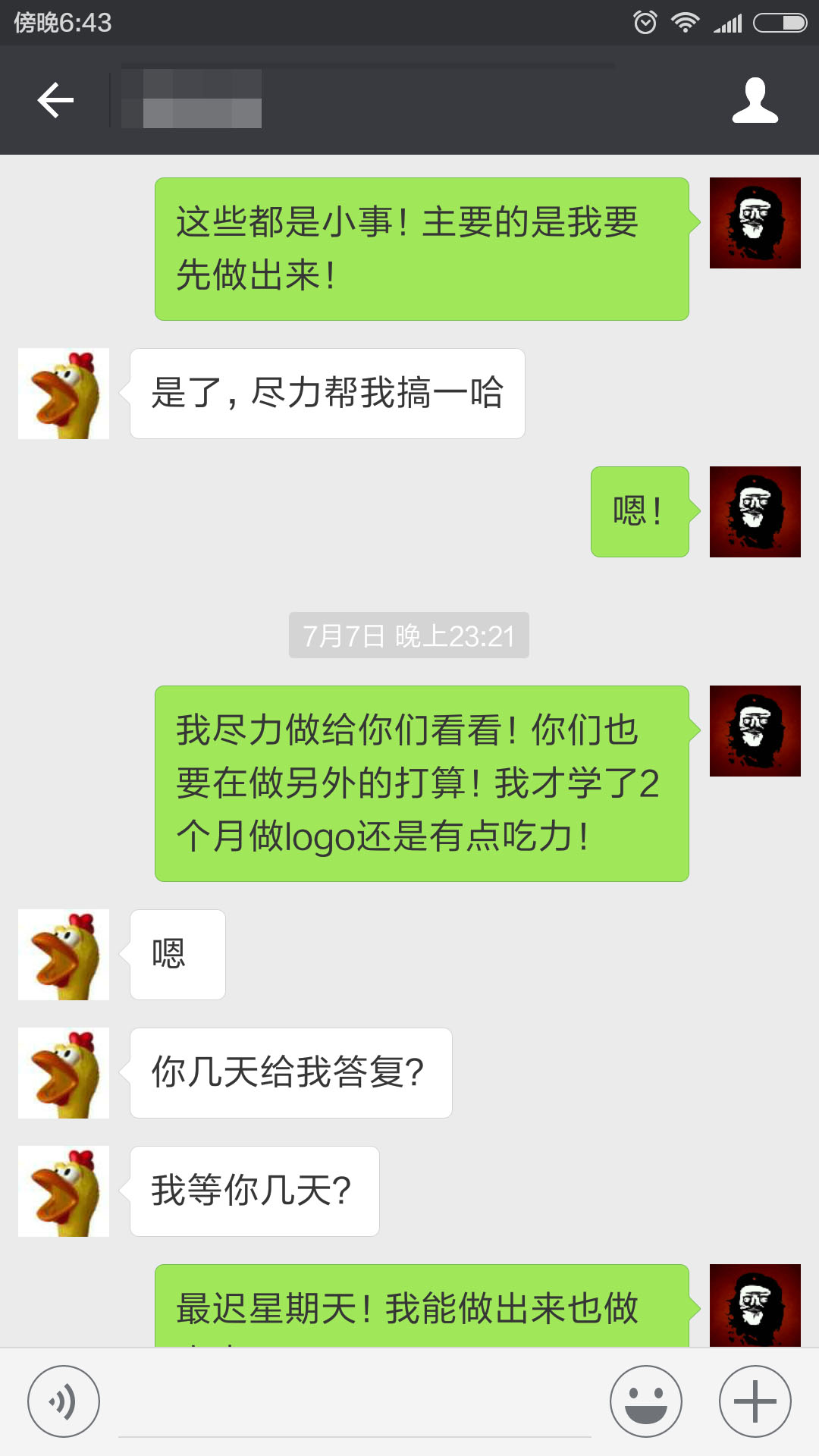The width and height of the screenshot is (819, 1456).
Task: Open the emoji sticker panel
Action: tap(646, 1401)
